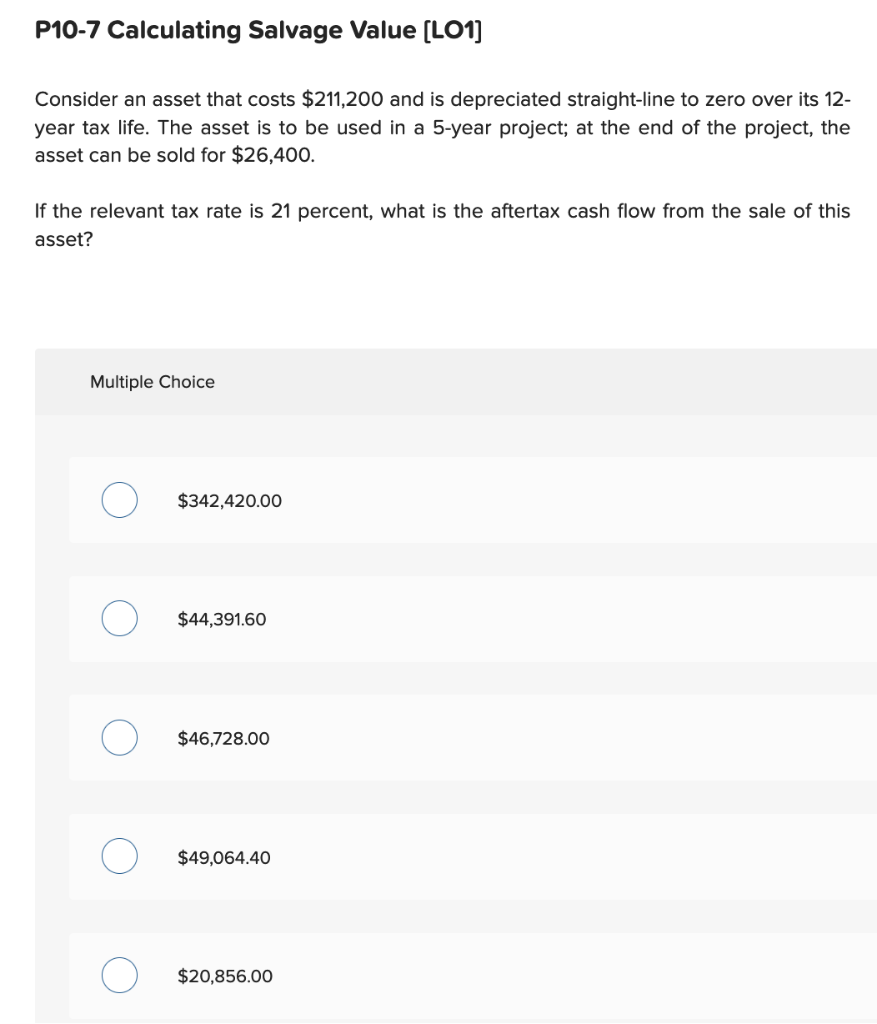Image resolution: width=877 pixels, height=1024 pixels.
Task: Select the radio button for $46,728.00
Action: [119, 739]
